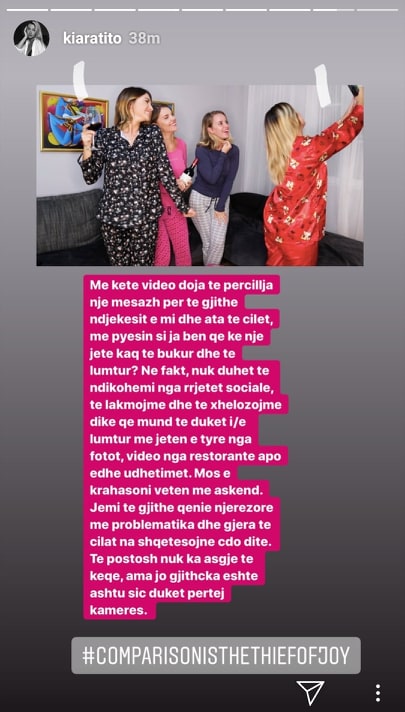Tap the #COMPARISONISTHETHIEFOFJOY hashtag sticker

[x=216, y=655]
